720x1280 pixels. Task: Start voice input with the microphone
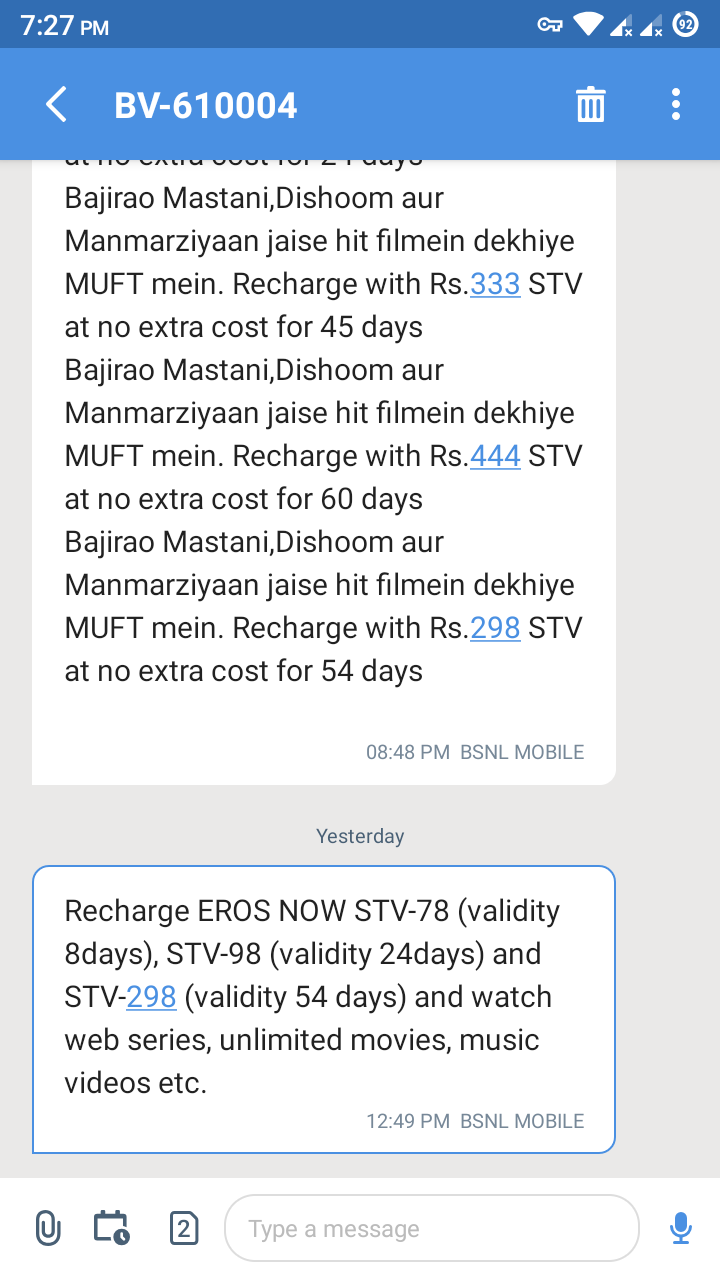coord(680,1227)
